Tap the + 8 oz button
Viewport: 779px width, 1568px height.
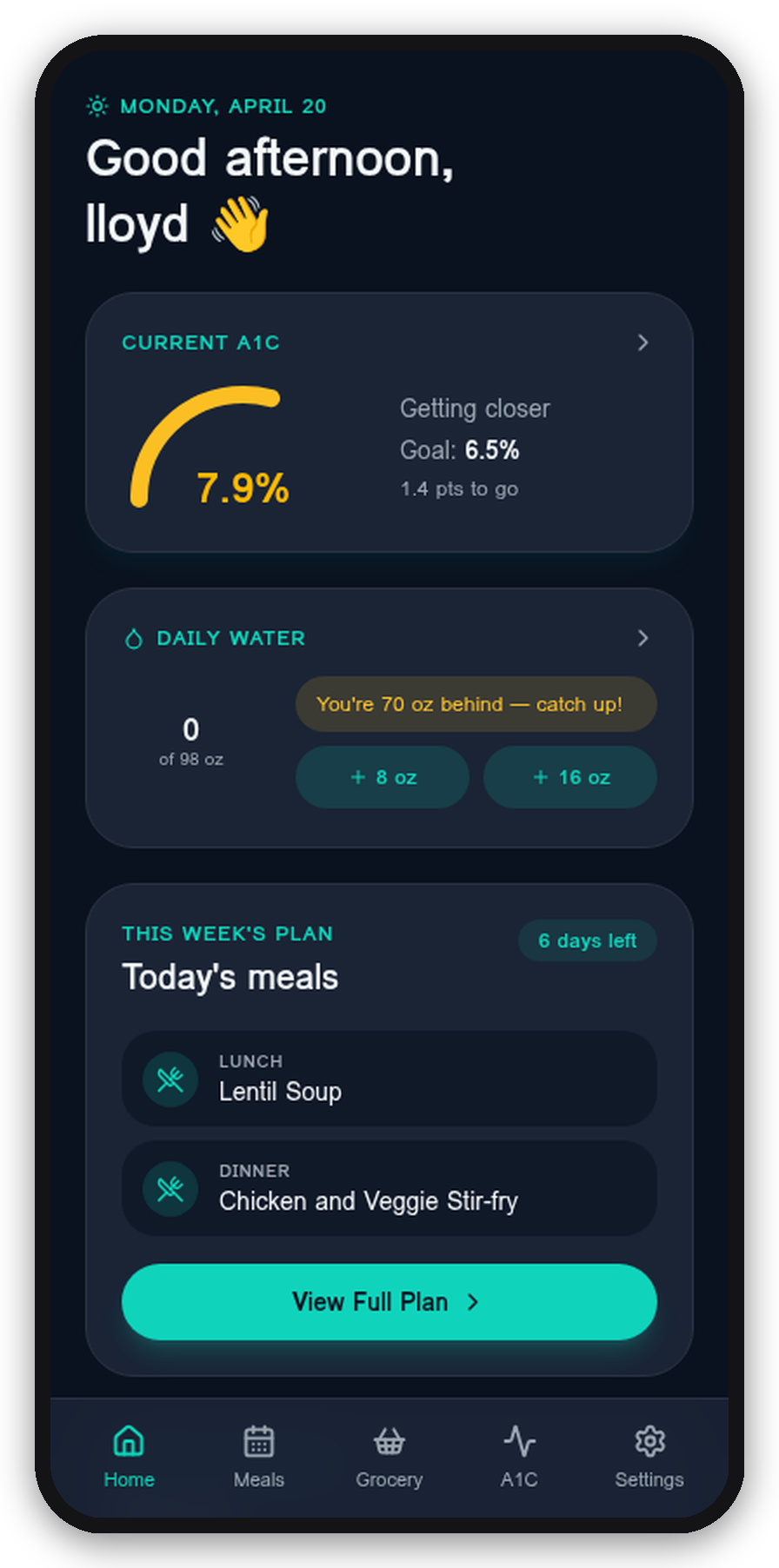pos(383,777)
